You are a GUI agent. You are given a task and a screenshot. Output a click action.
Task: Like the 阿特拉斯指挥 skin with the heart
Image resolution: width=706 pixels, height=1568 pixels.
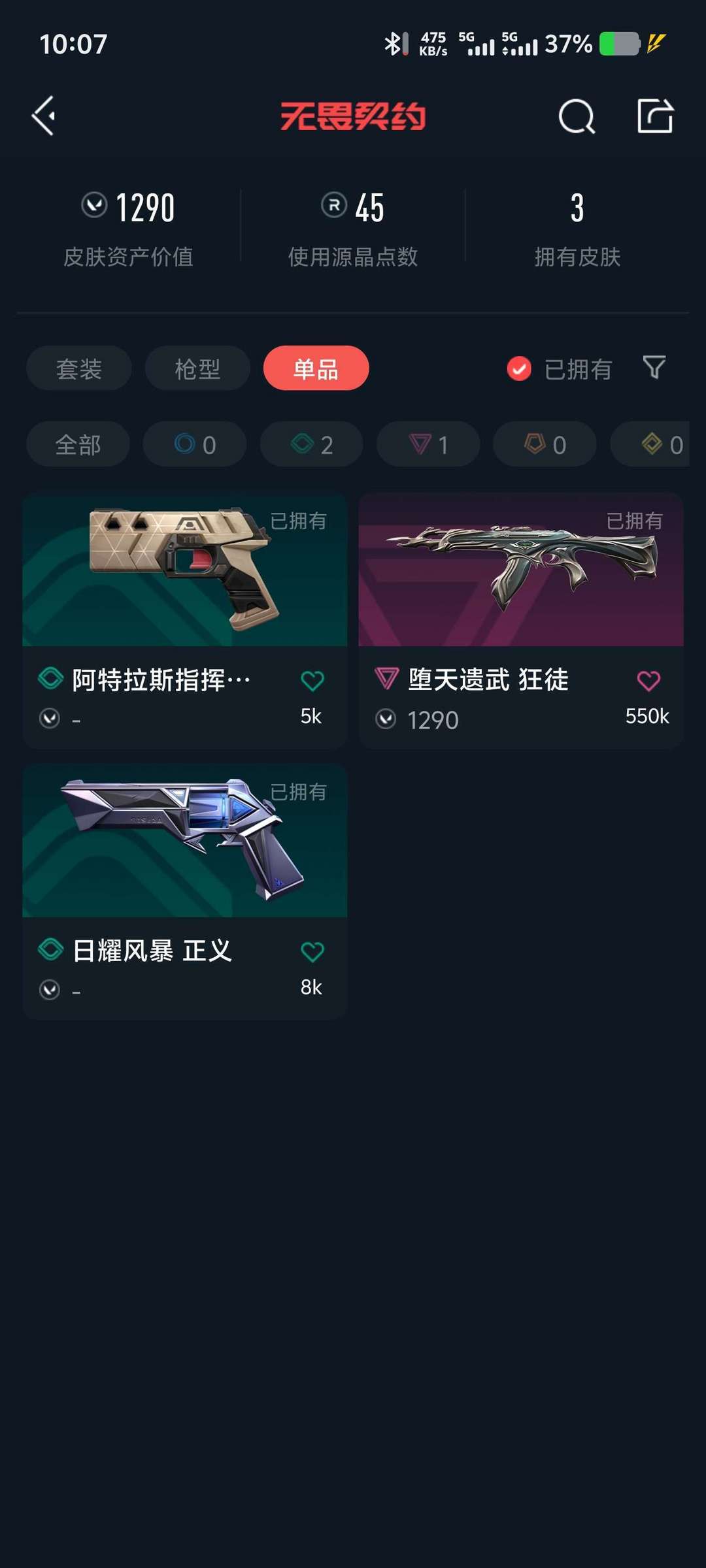tap(312, 681)
